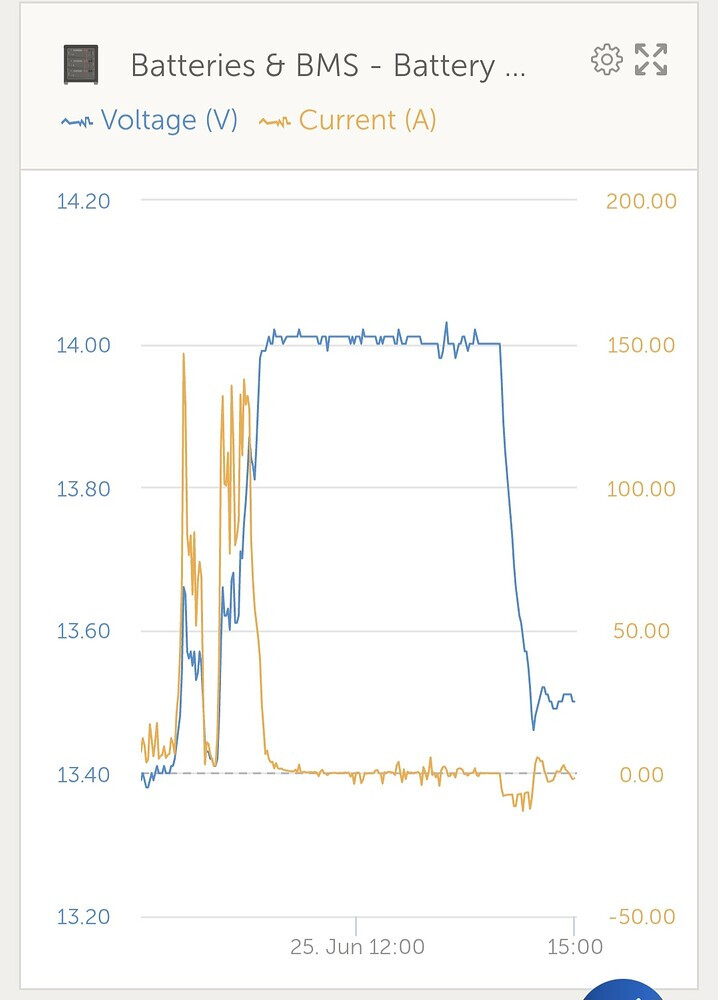Toggle the Current (A) series in the legend
718x1000 pixels.
point(348,121)
